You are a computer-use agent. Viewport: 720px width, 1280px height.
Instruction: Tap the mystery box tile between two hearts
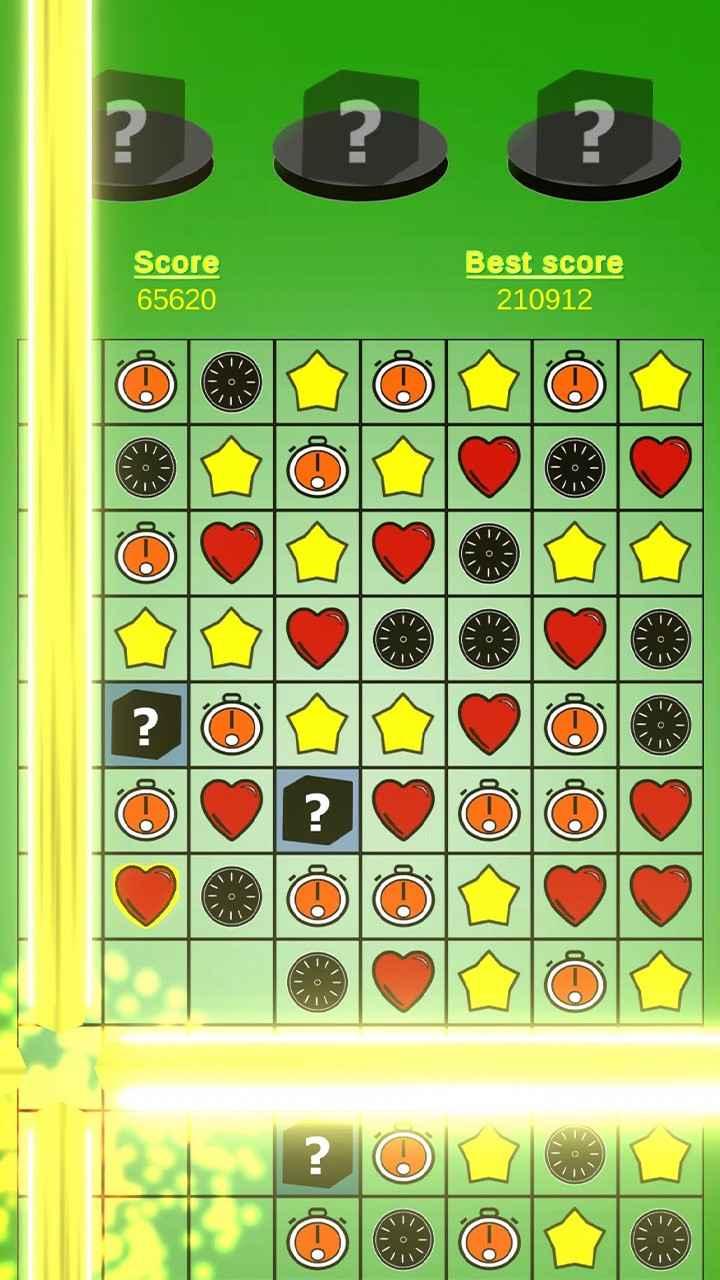[x=317, y=812]
